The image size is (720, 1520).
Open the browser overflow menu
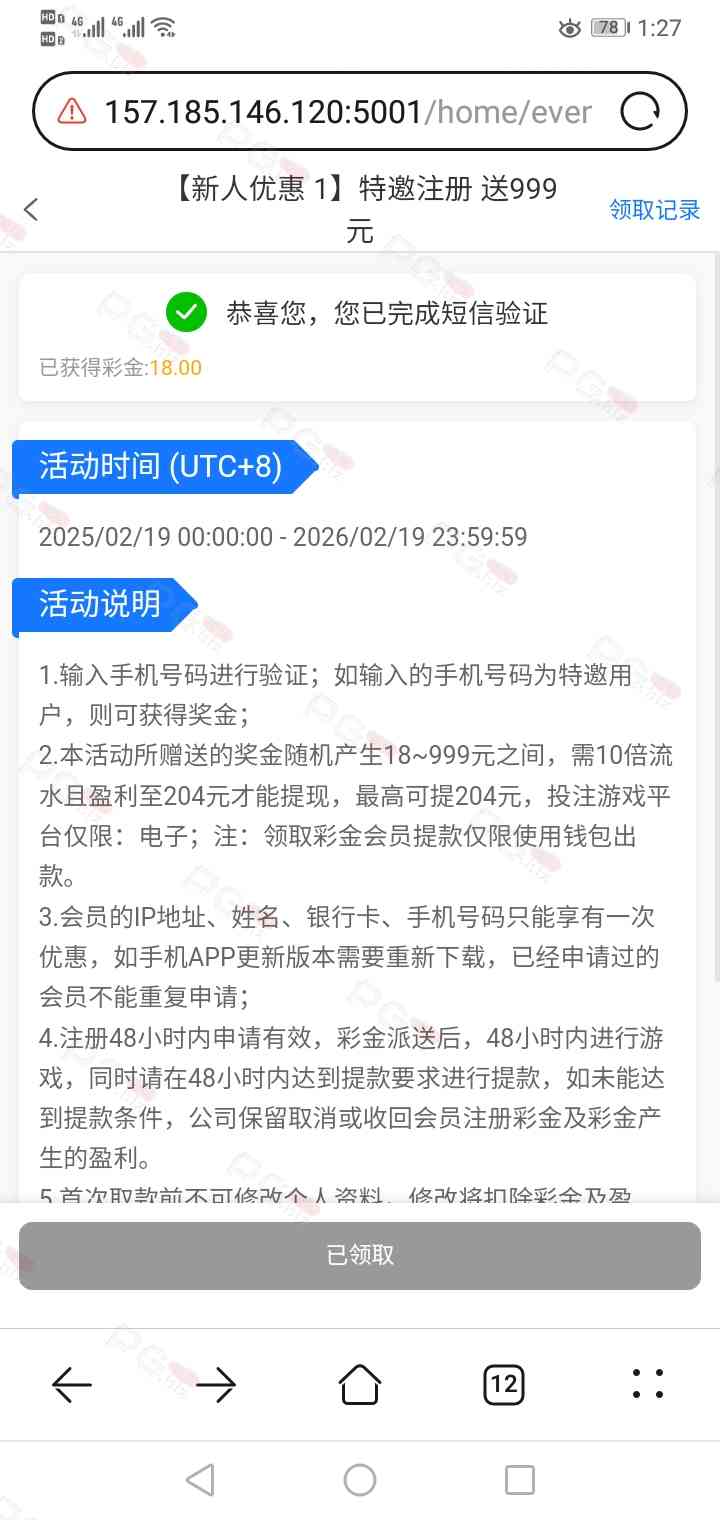(x=648, y=1385)
